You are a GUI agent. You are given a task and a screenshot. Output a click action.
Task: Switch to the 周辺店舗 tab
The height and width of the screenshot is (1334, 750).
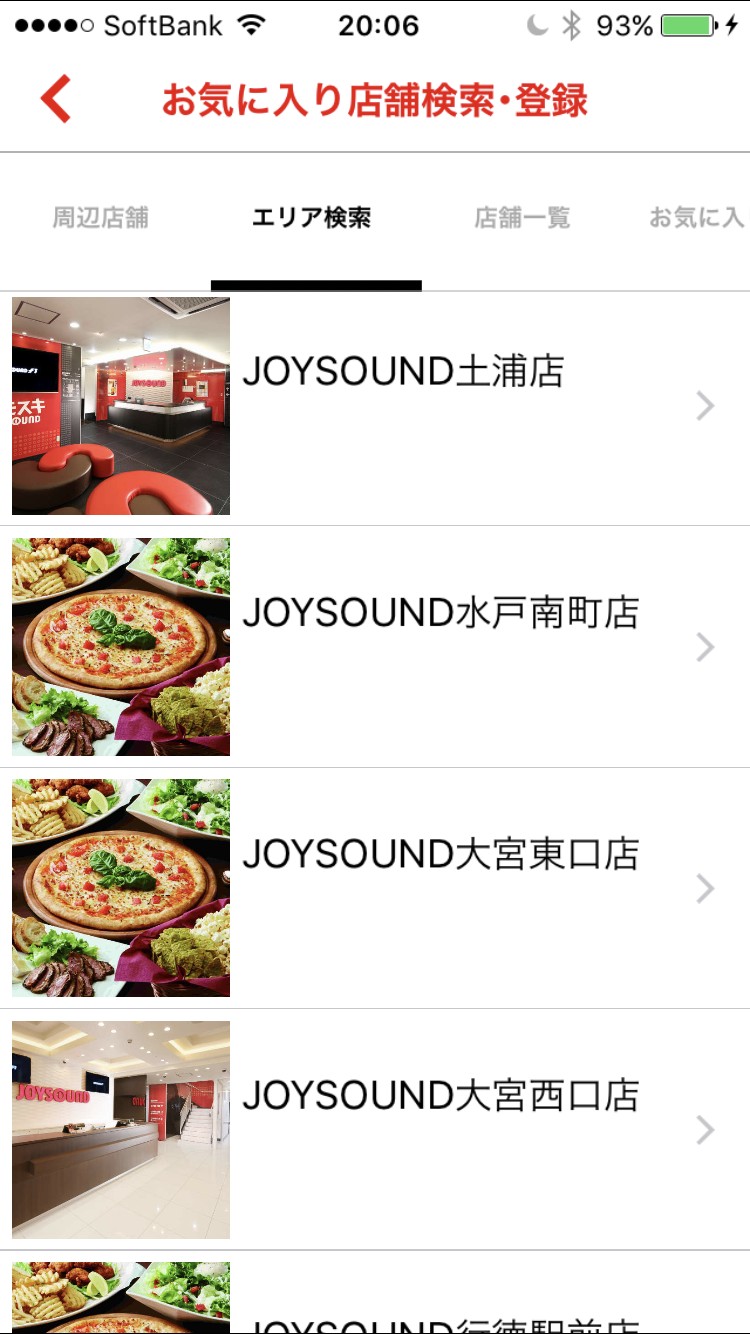101,218
